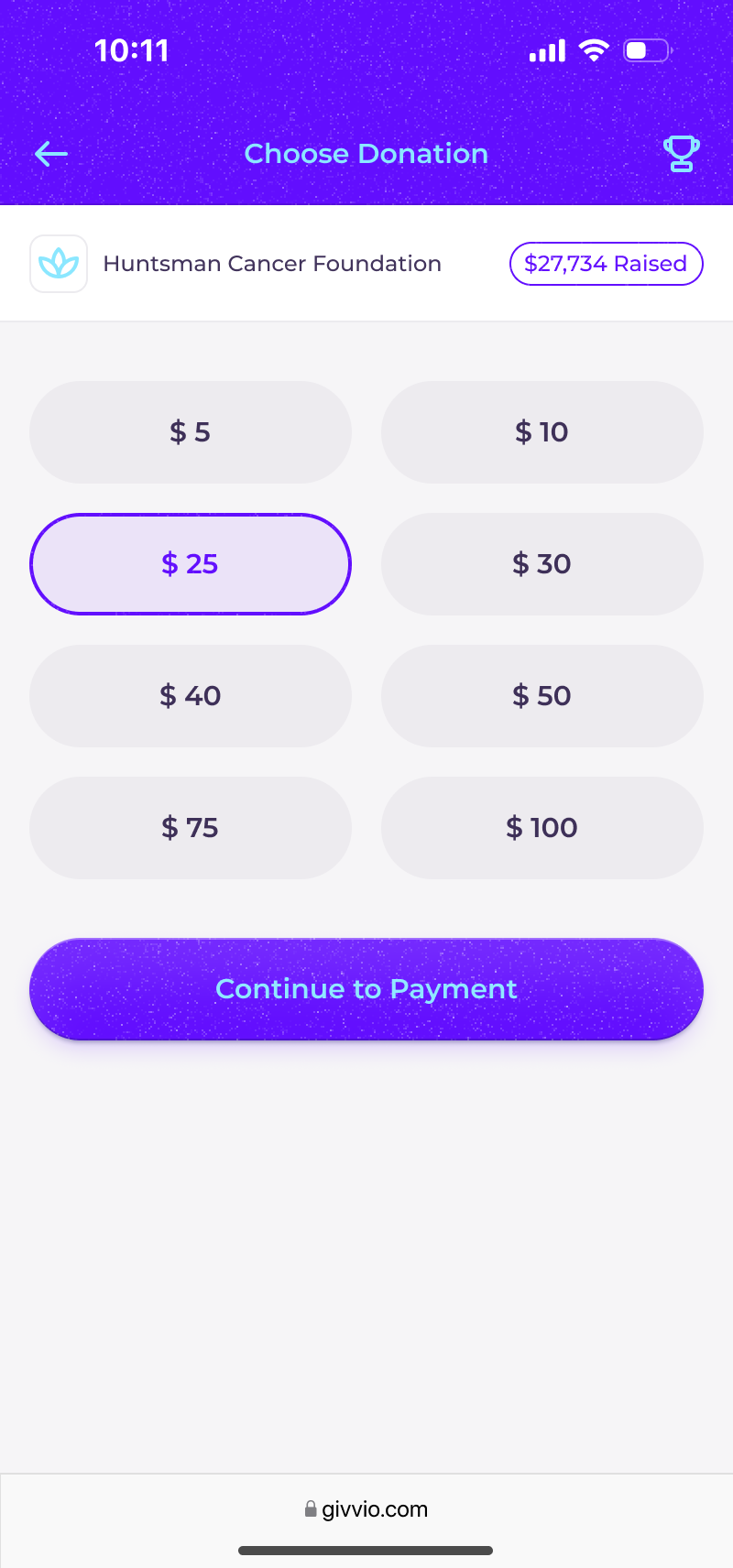Open the trophy leaderboard icon

pyautogui.click(x=681, y=154)
